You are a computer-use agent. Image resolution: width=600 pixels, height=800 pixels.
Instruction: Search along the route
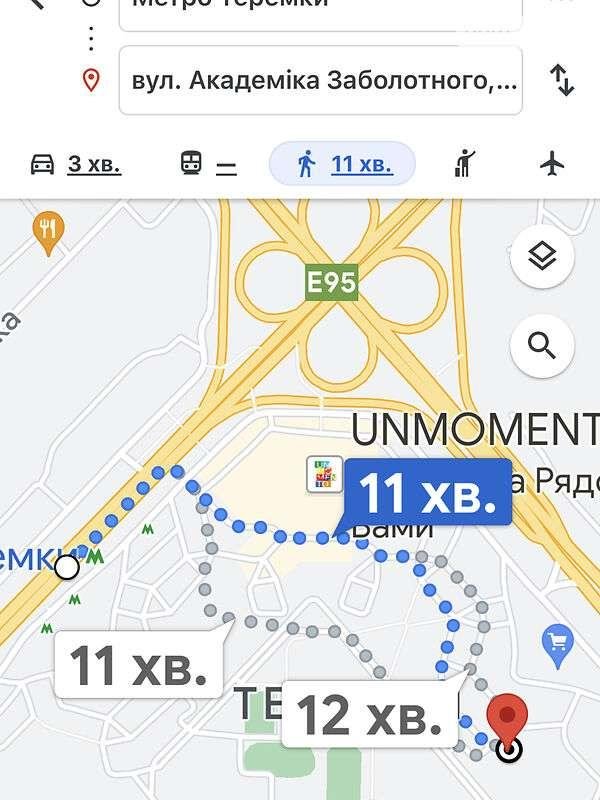tap(541, 346)
